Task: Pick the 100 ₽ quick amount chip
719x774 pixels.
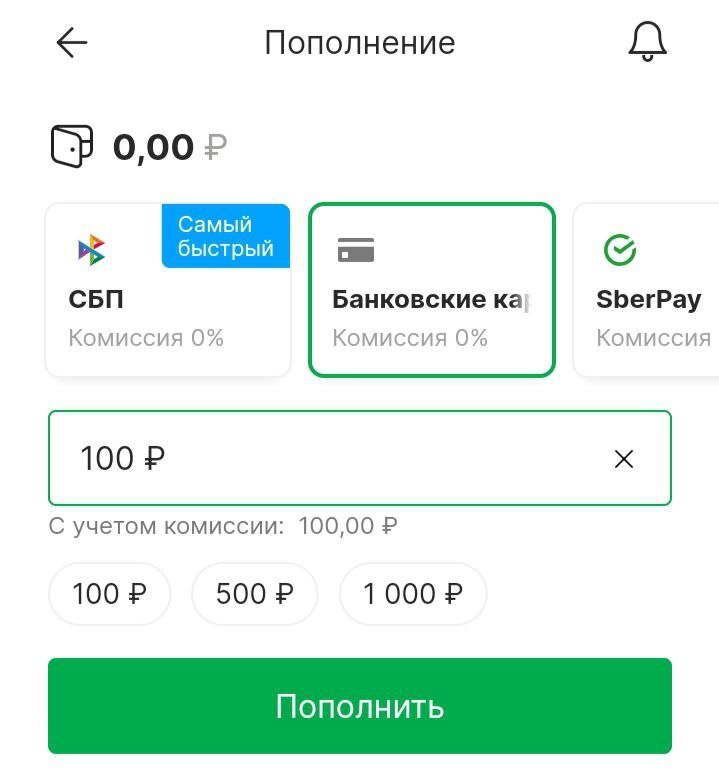Action: click(x=110, y=594)
